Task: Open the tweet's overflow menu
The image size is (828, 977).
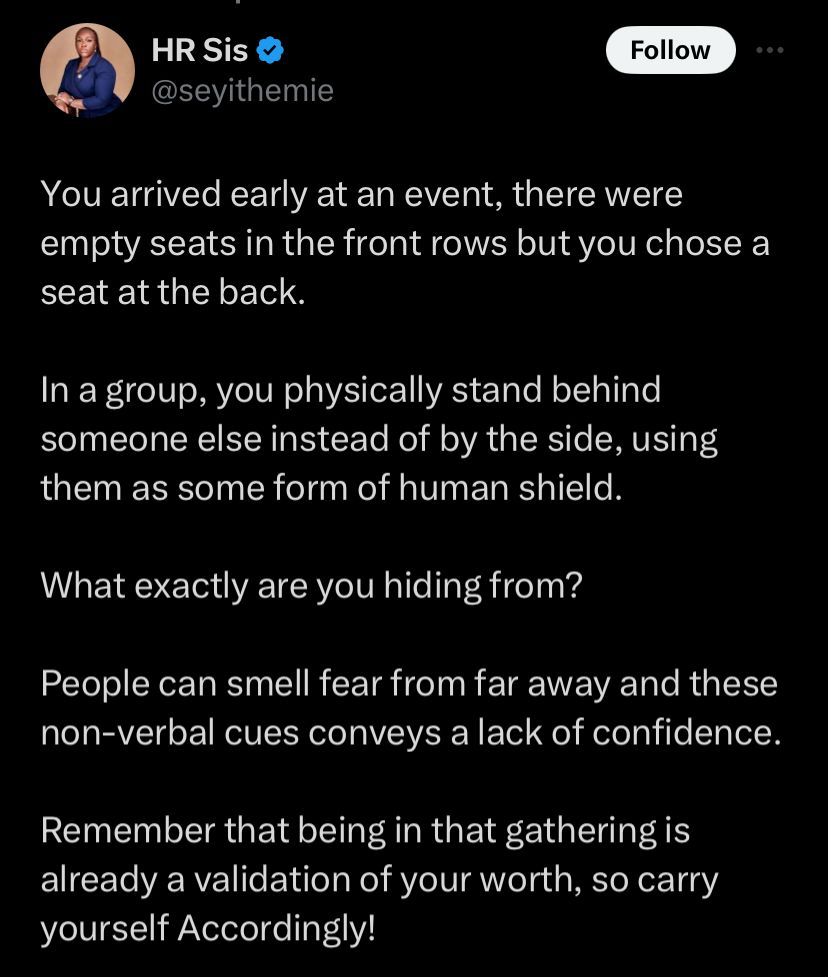Action: [x=770, y=49]
